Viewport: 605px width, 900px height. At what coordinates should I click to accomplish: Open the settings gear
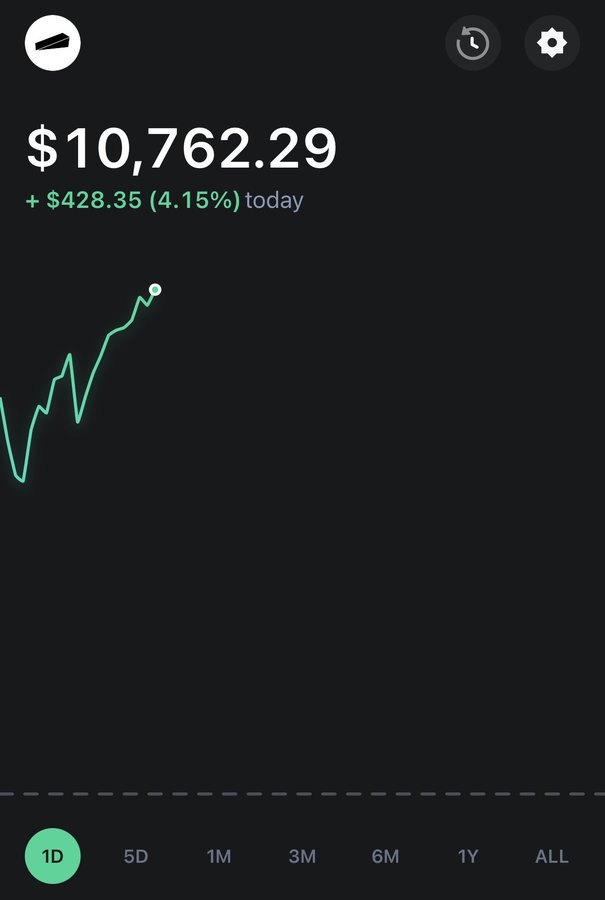552,43
